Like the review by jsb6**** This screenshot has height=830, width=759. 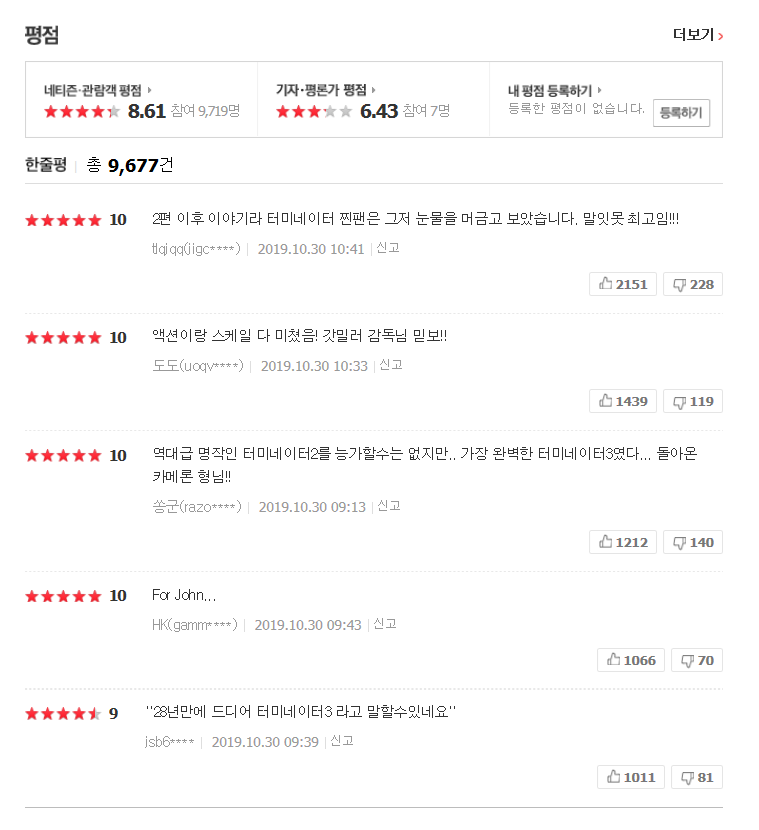tap(630, 777)
